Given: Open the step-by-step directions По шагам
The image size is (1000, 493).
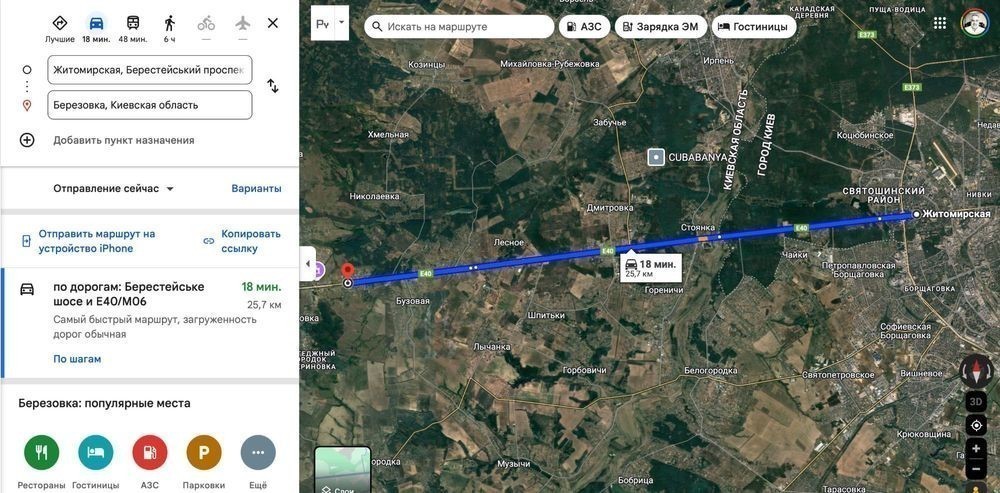Looking at the screenshot, I should click(x=77, y=359).
